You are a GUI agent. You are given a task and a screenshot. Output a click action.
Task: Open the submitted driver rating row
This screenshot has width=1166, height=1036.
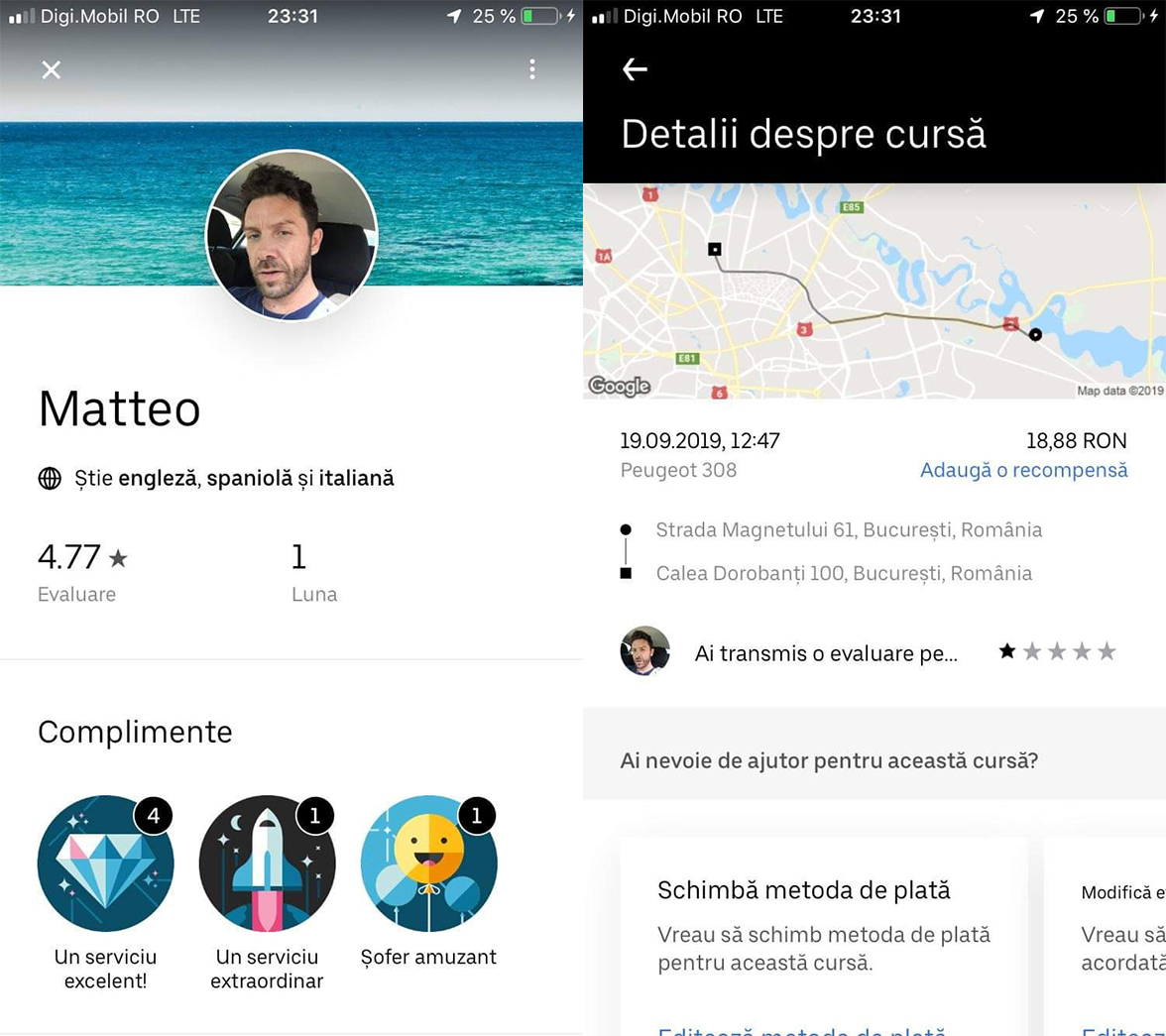coord(873,652)
